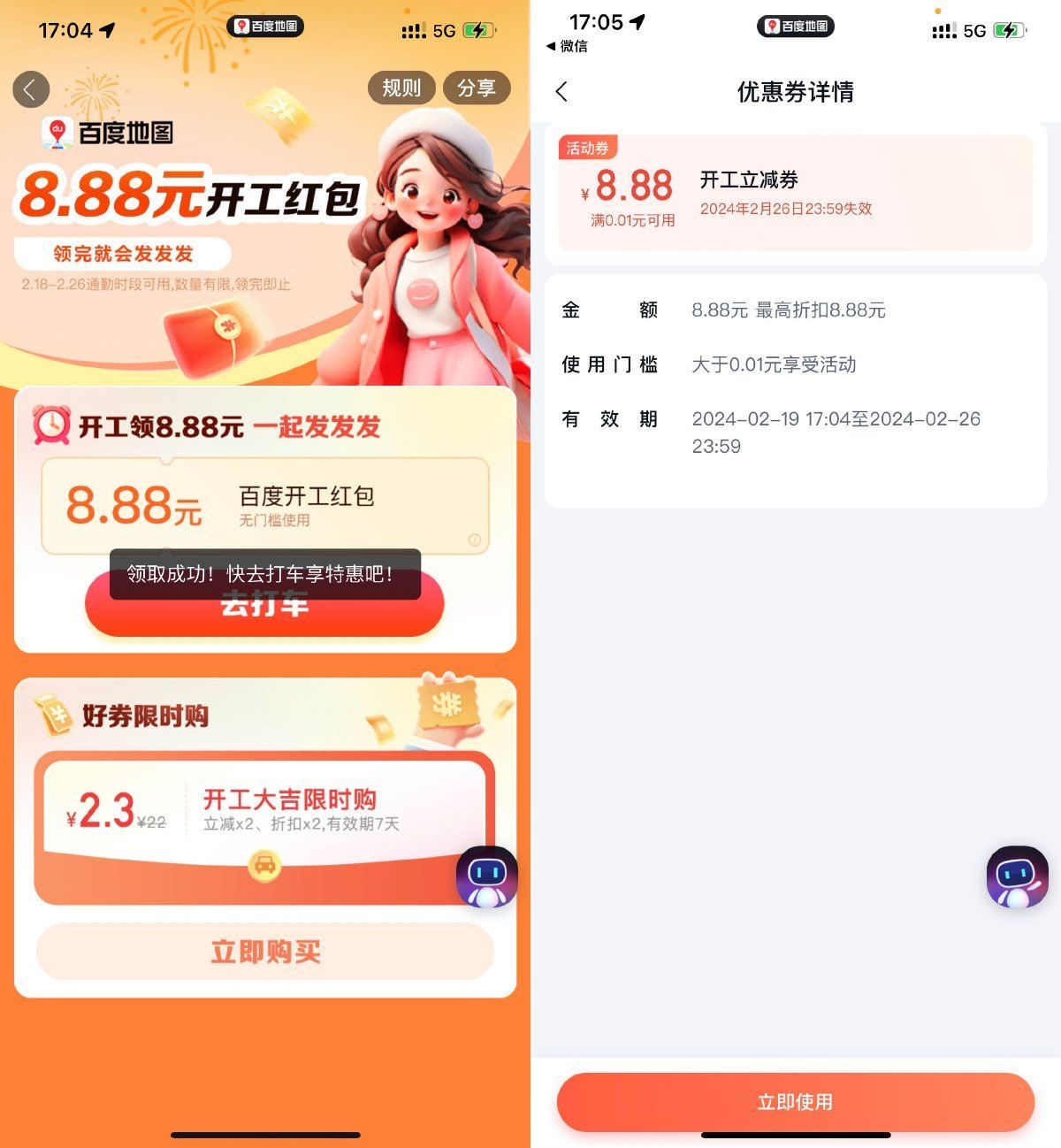
Task: Go back from the 8.88元开工红包 page
Action: [31, 89]
